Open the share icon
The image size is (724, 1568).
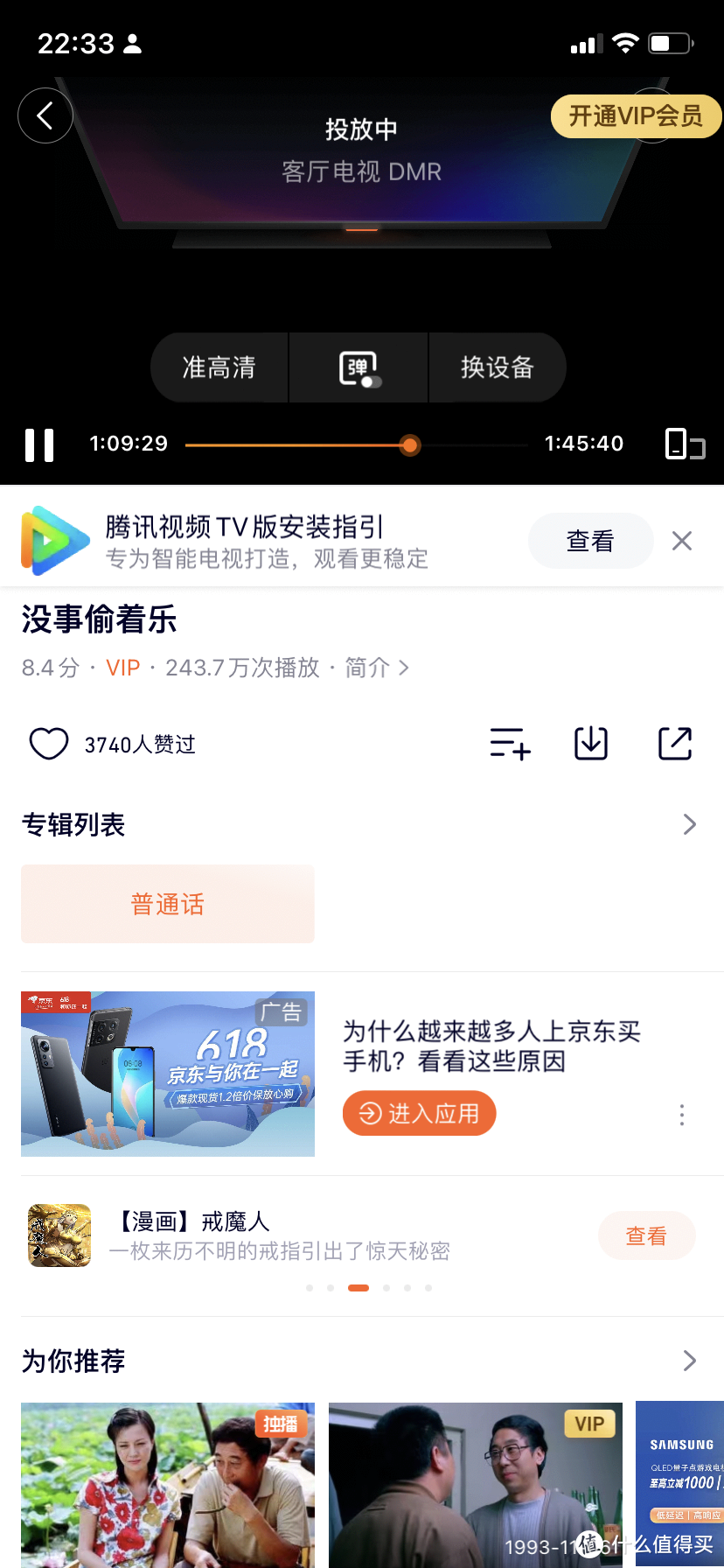674,743
